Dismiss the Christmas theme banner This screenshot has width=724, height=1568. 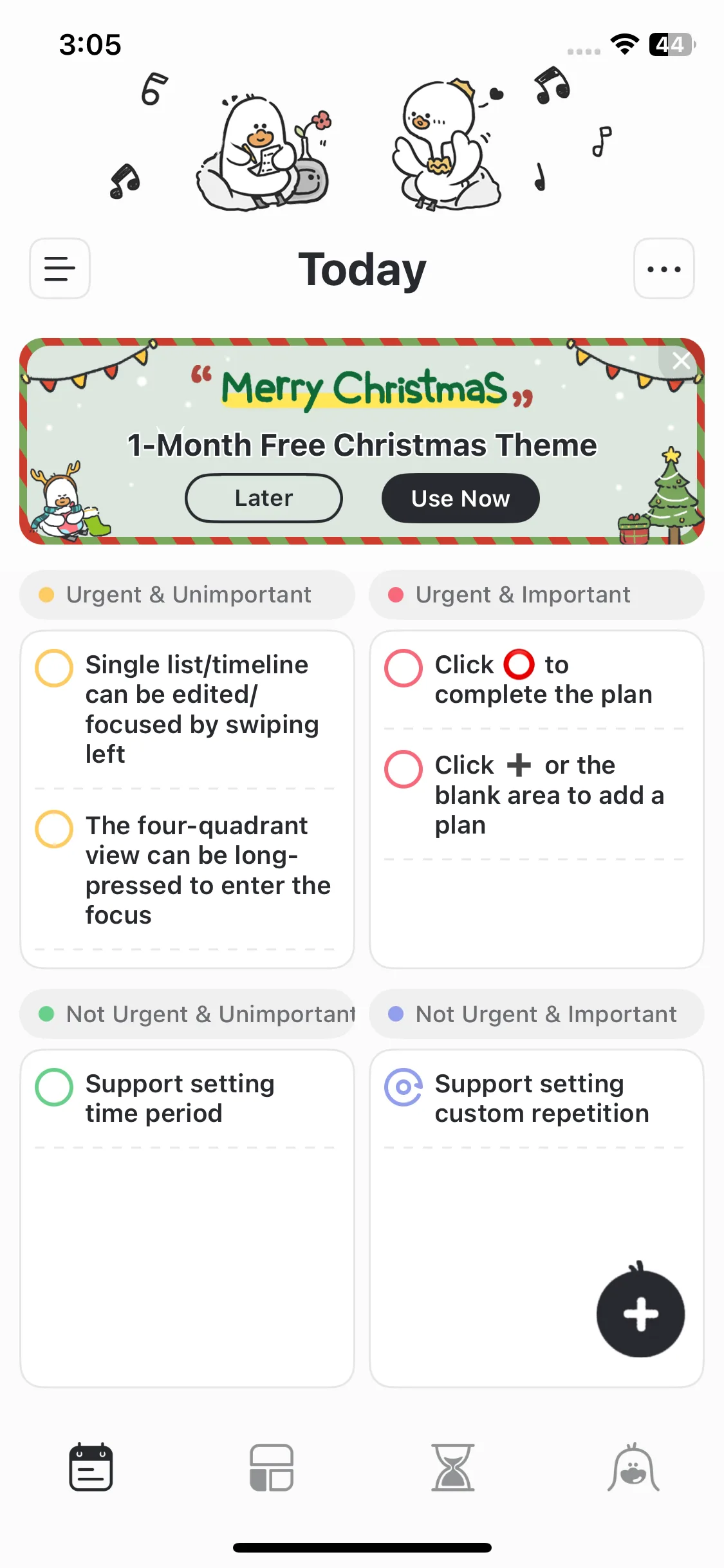tap(681, 360)
